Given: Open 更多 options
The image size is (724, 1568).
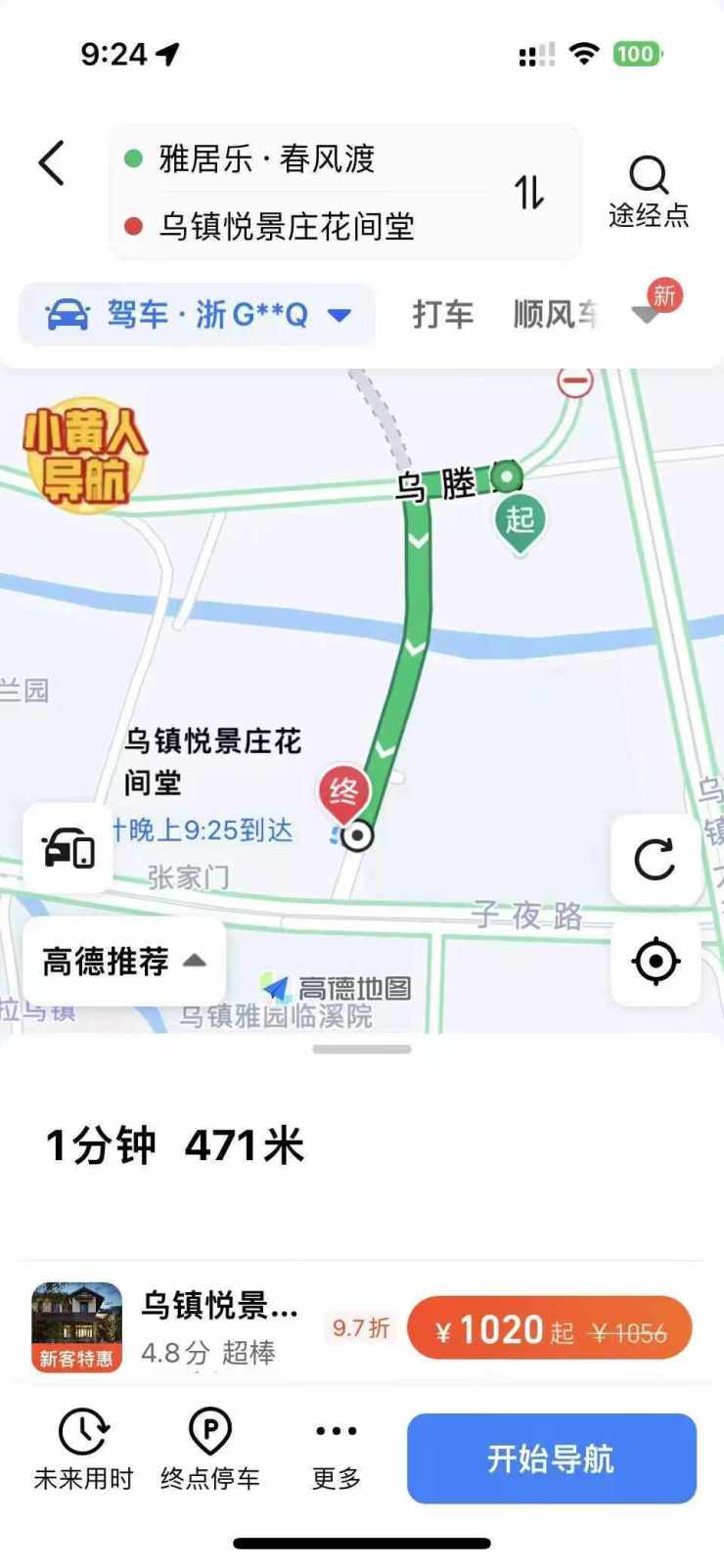Looking at the screenshot, I should click(x=337, y=1450).
